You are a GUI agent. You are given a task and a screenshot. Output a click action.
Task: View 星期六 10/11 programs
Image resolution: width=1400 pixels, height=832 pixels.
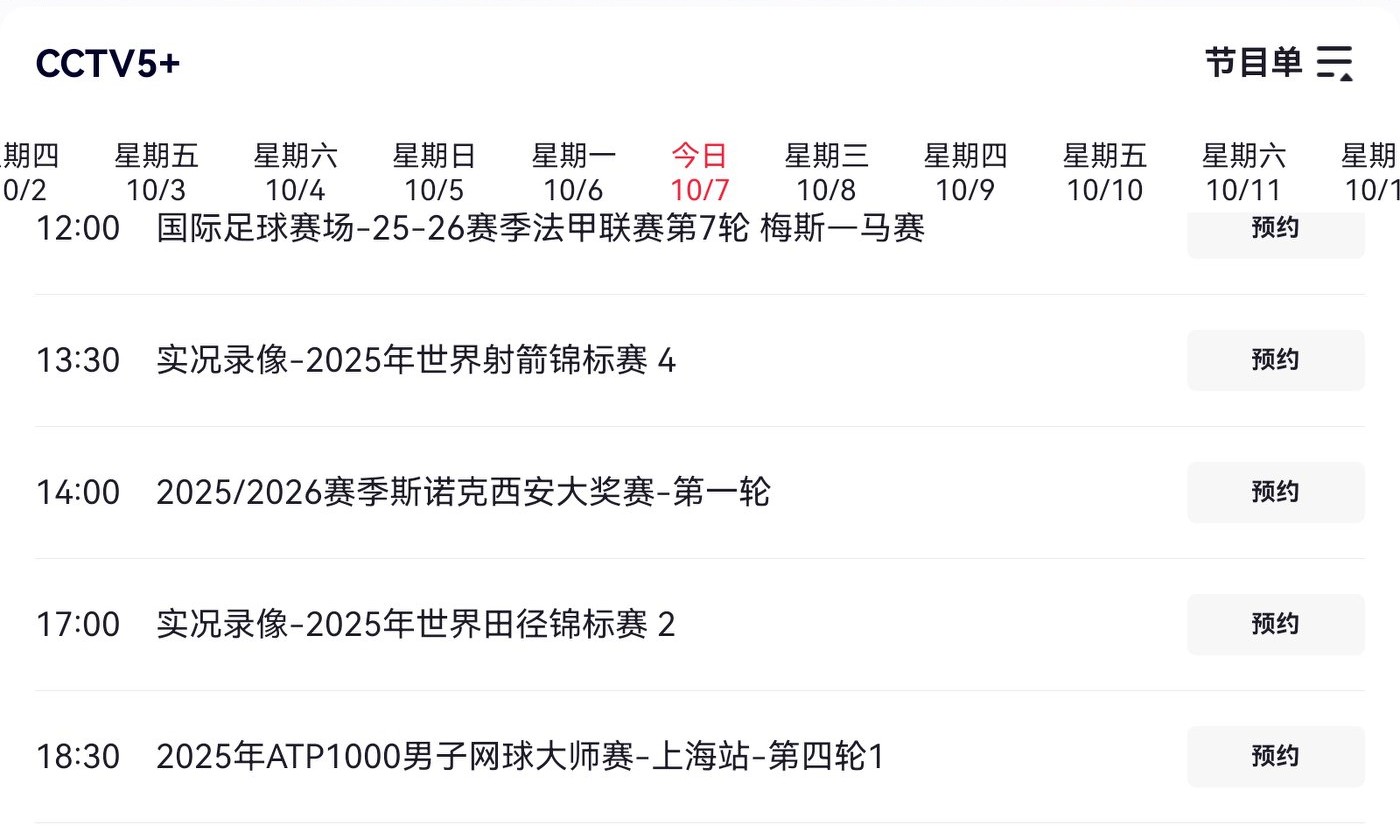click(1243, 172)
